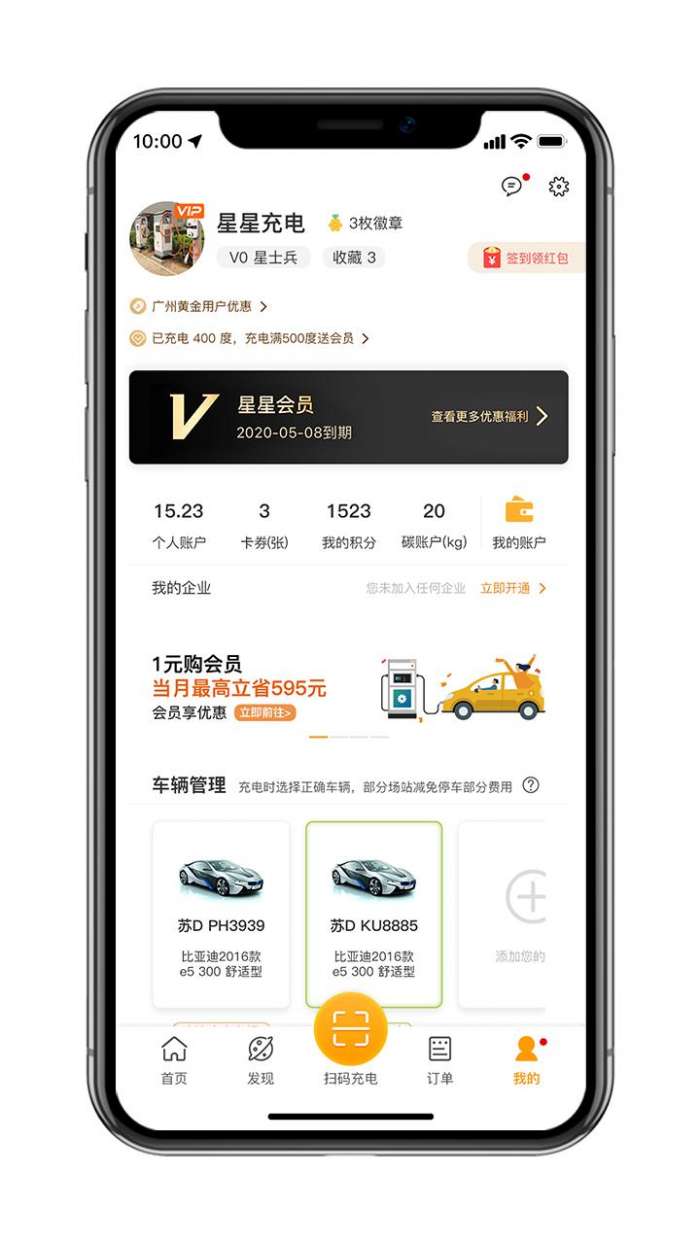Switch to the 发现 tab
The width and height of the screenshot is (700, 1244).
(x=260, y=1060)
